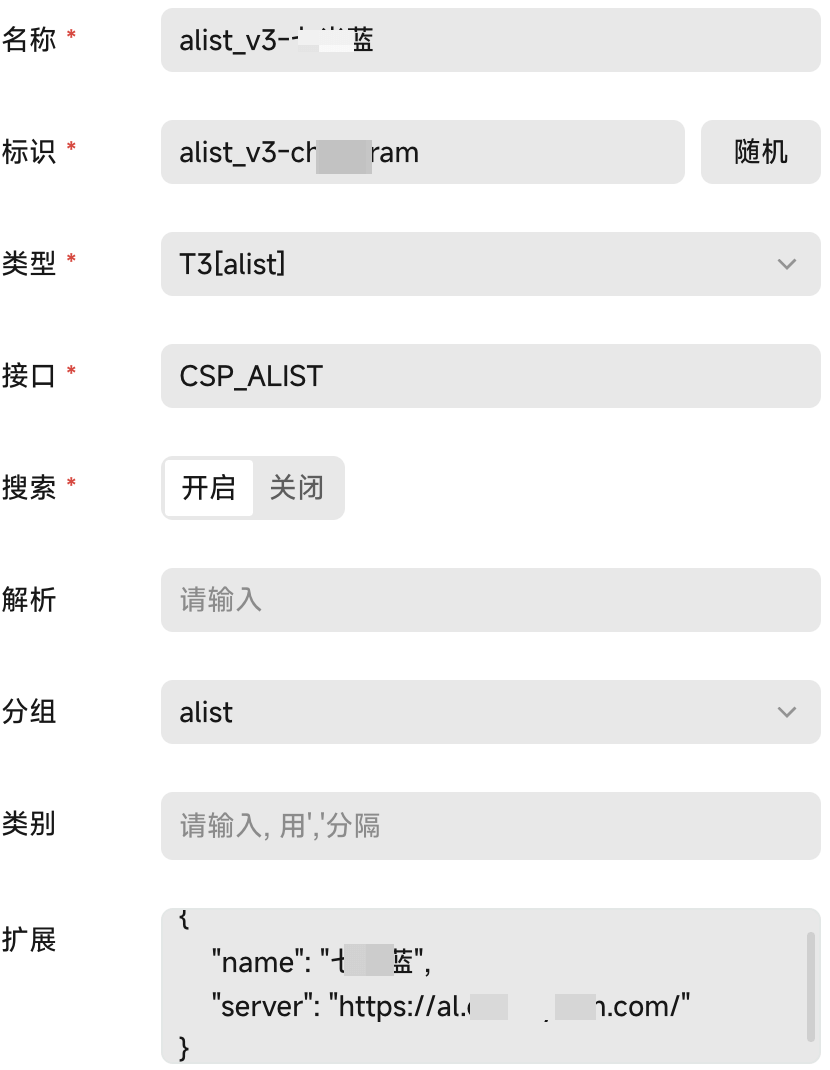The width and height of the screenshot is (830, 1070).
Task: Edit the 接口 CSP_ALIST field
Action: (x=490, y=376)
